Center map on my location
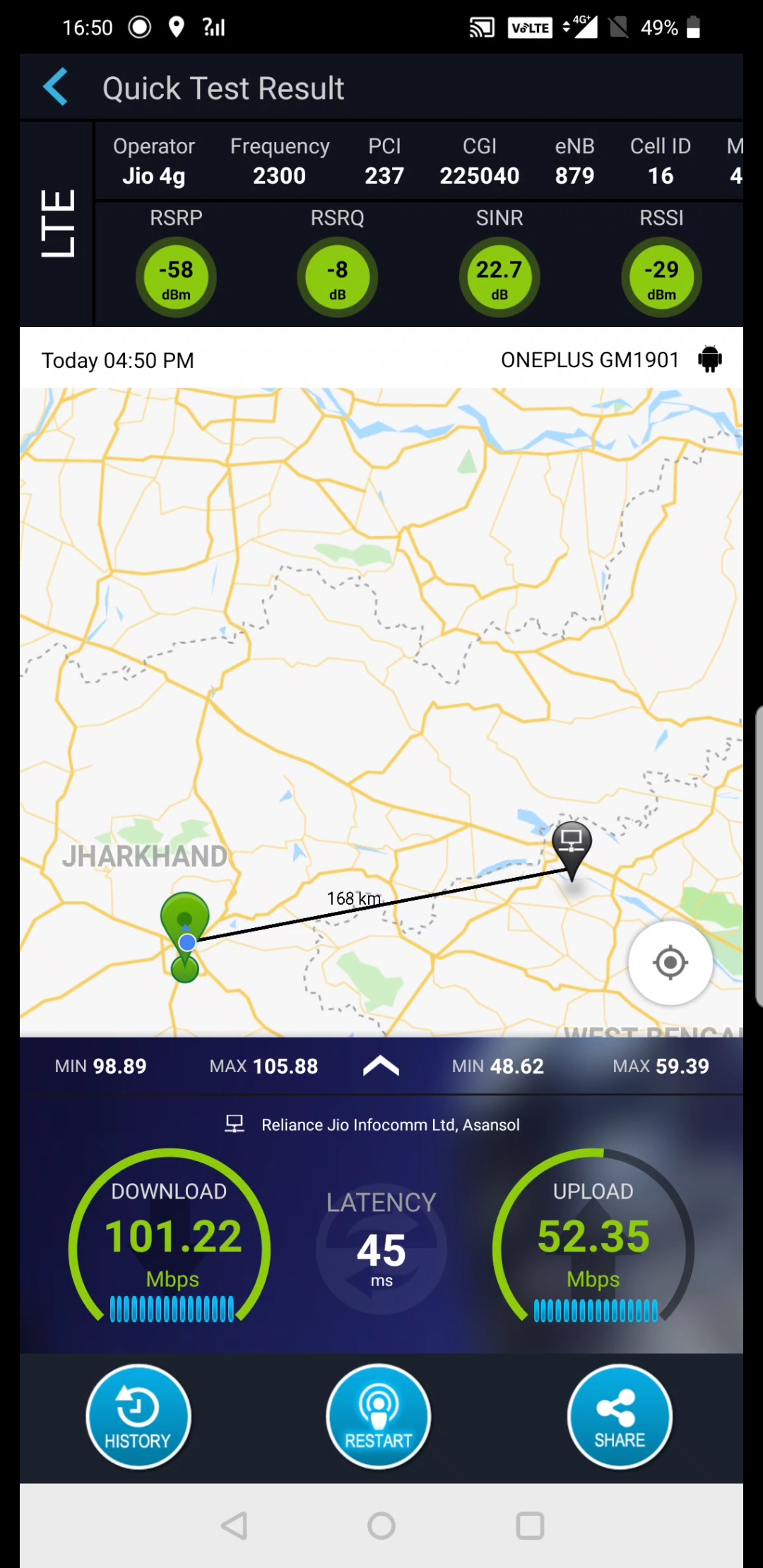 point(670,962)
